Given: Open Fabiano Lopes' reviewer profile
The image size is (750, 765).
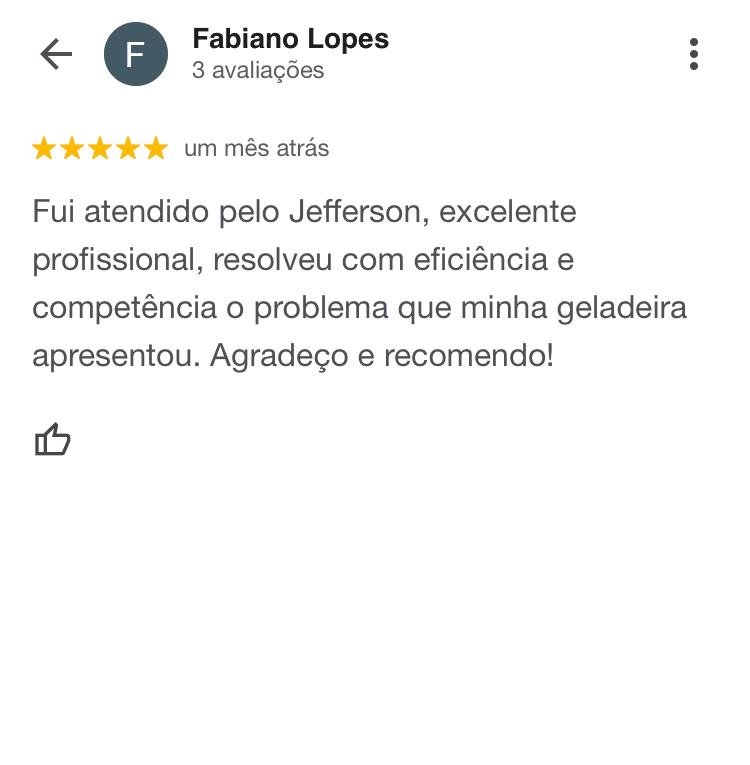Looking at the screenshot, I should (290, 40).
